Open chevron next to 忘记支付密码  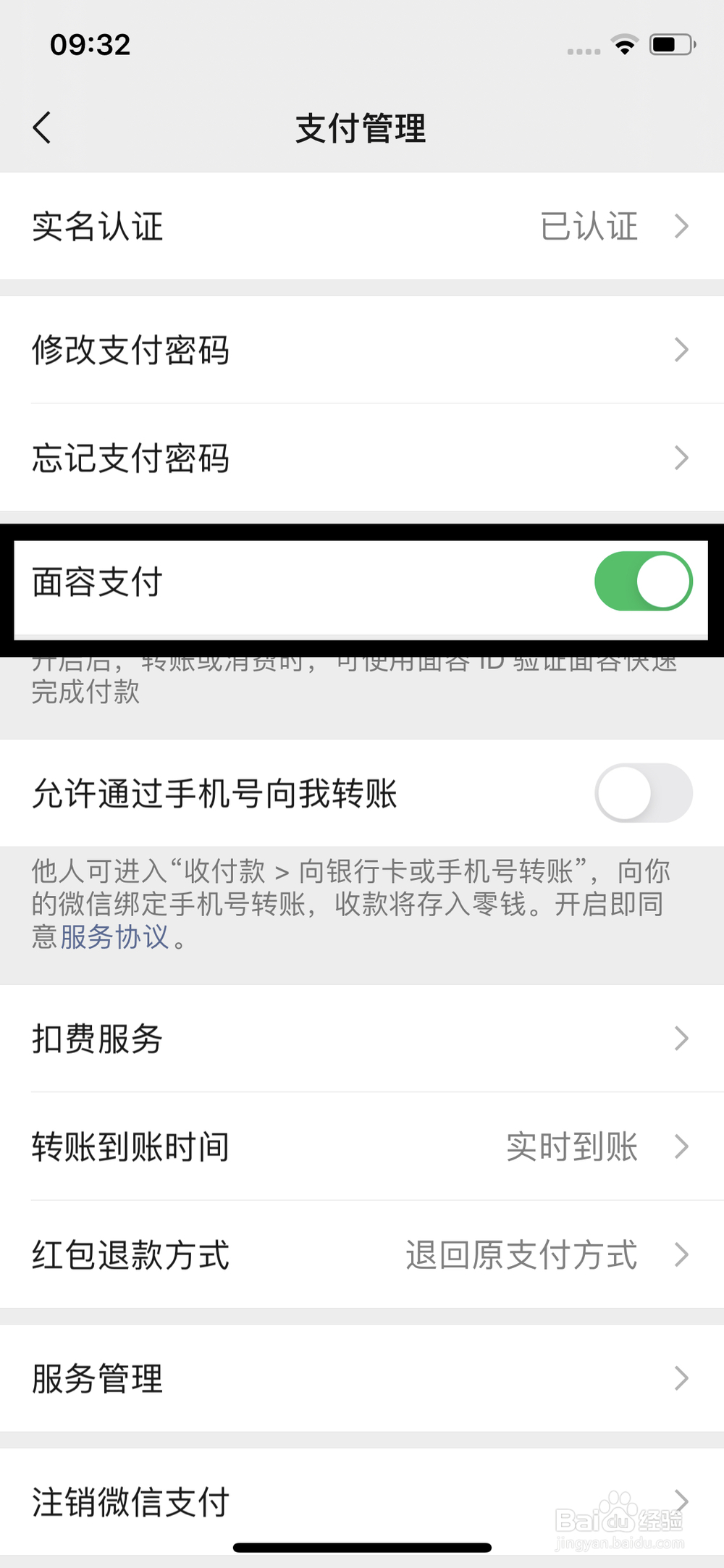click(681, 458)
